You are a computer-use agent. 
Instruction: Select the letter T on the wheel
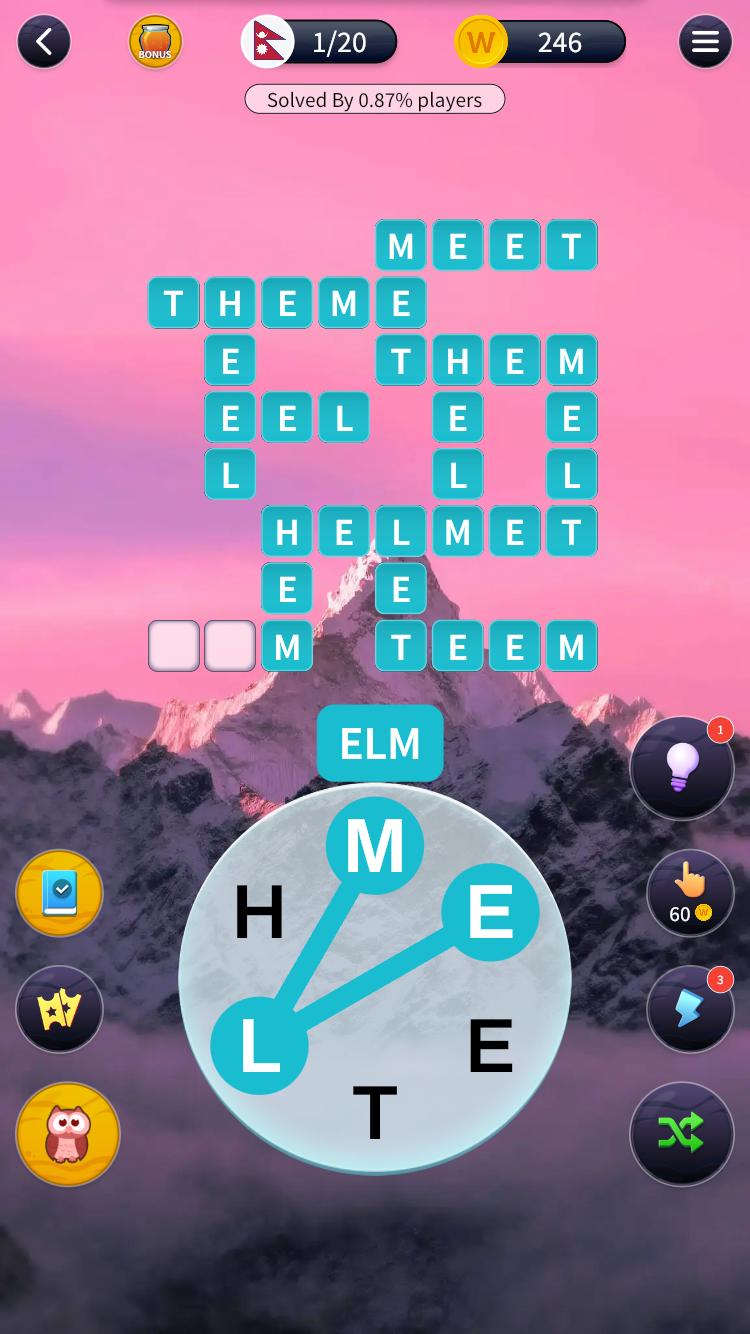tap(375, 1112)
